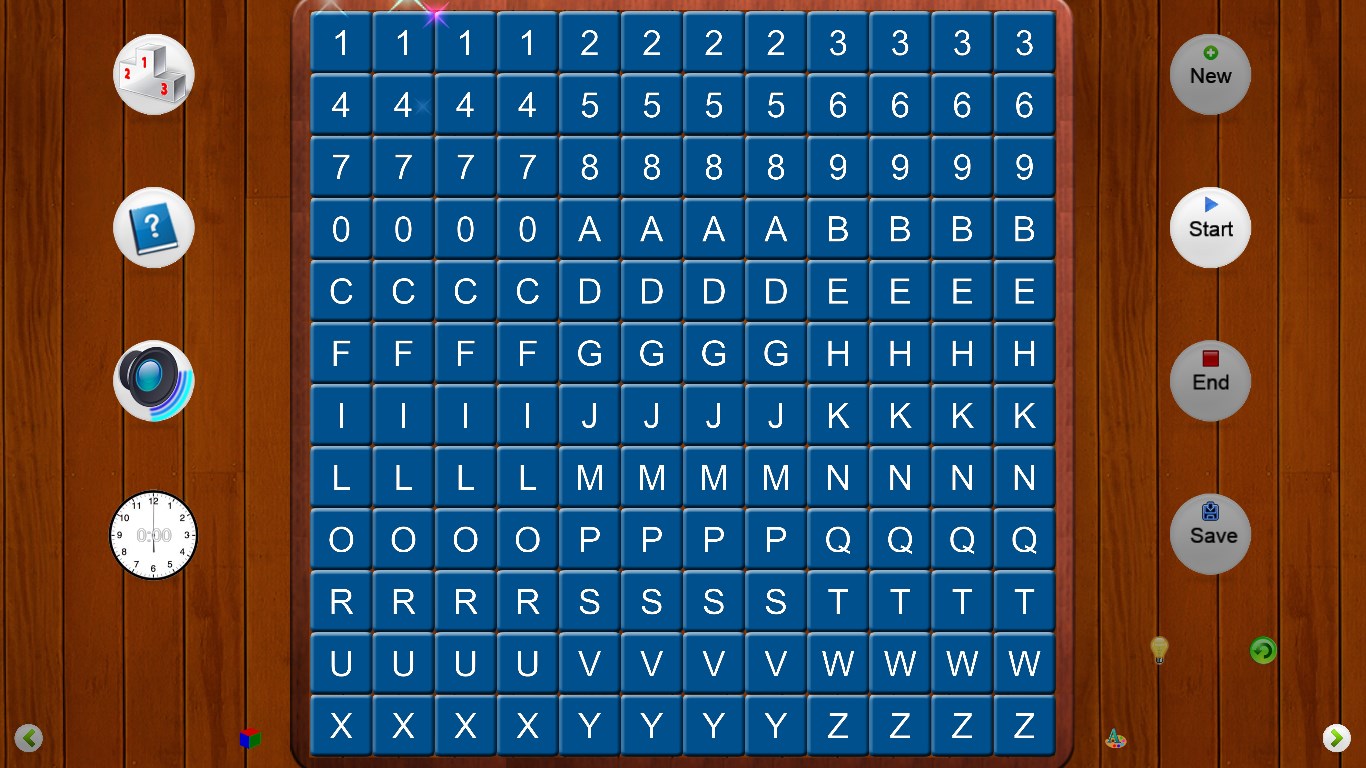Tap the New game button
The width and height of the screenshot is (1366, 768).
(x=1210, y=75)
